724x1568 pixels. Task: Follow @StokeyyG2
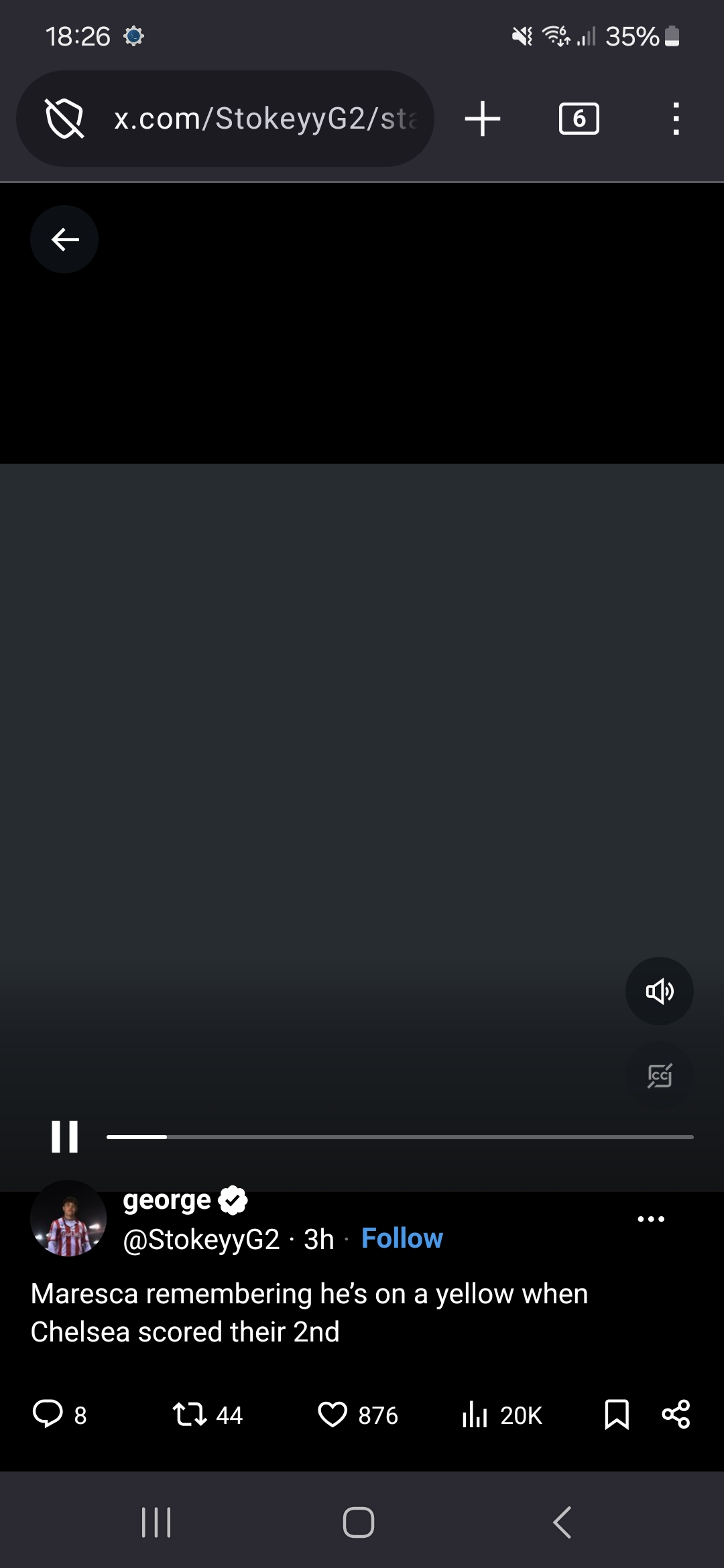[402, 1238]
